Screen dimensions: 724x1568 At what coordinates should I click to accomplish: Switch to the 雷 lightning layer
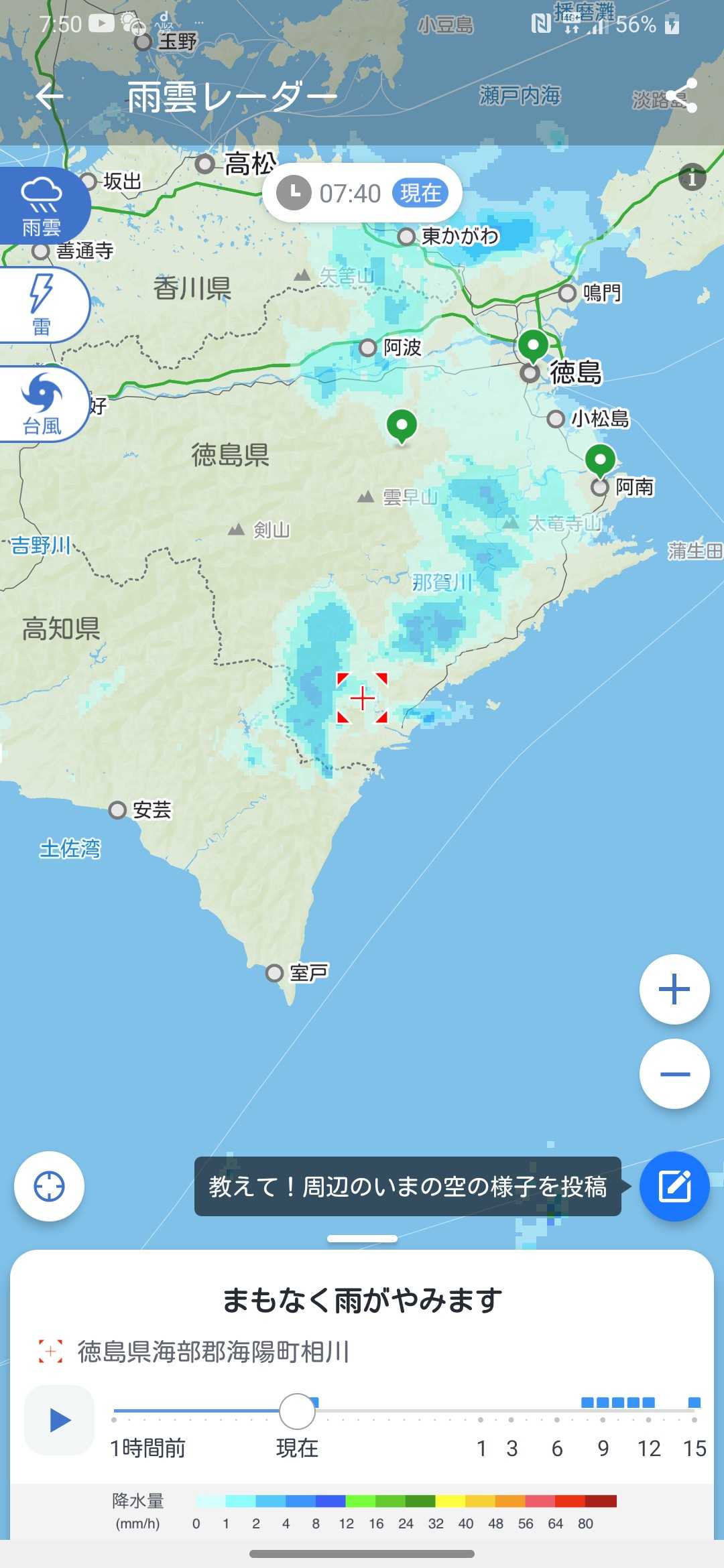pos(42,306)
